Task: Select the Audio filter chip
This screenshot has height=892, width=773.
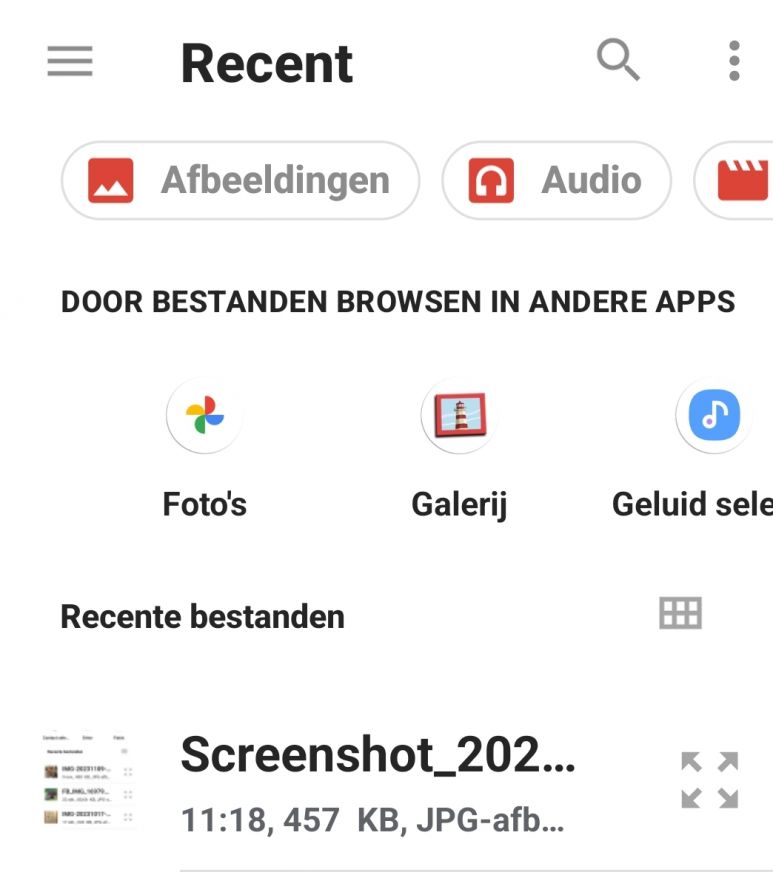Action: [x=556, y=181]
